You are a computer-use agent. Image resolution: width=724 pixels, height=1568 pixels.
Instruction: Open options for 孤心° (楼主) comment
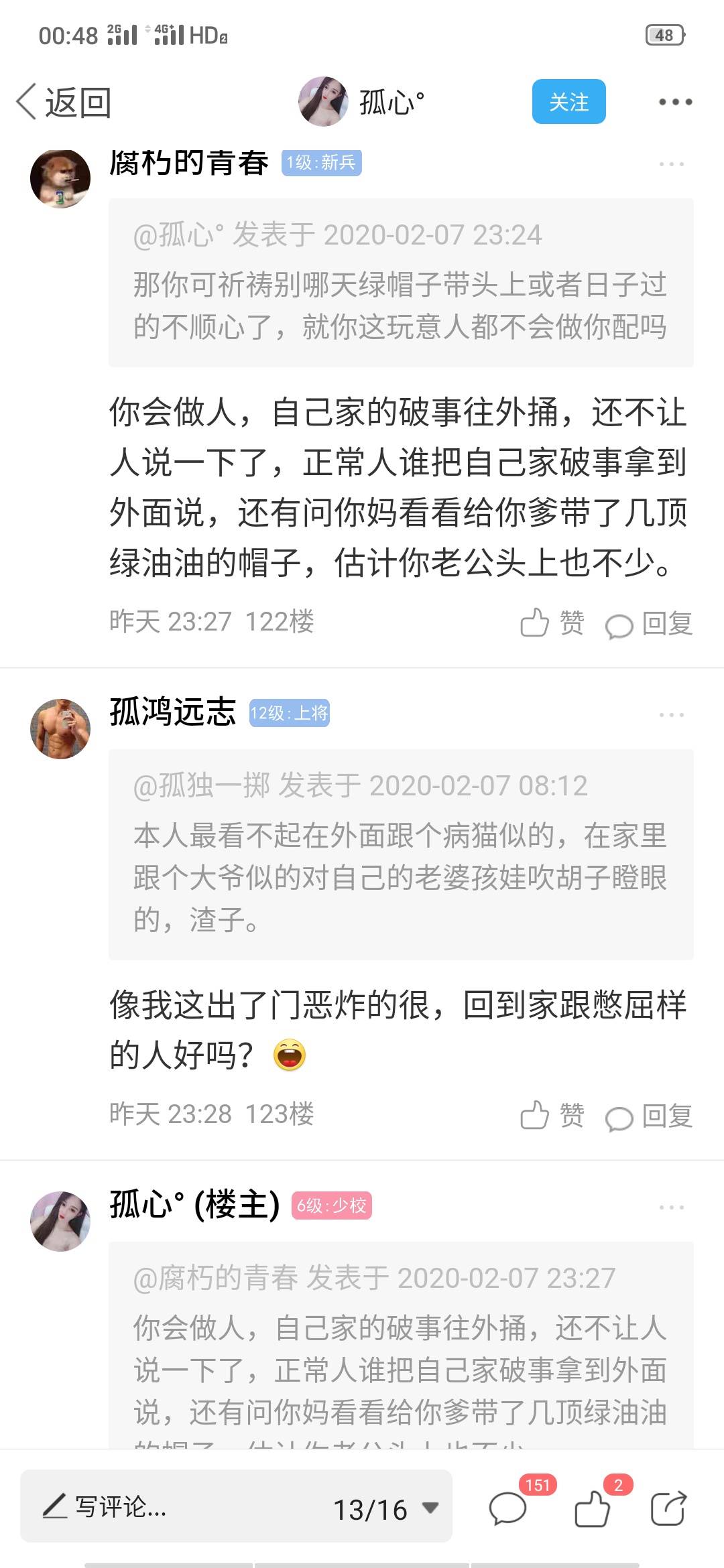tap(671, 1207)
